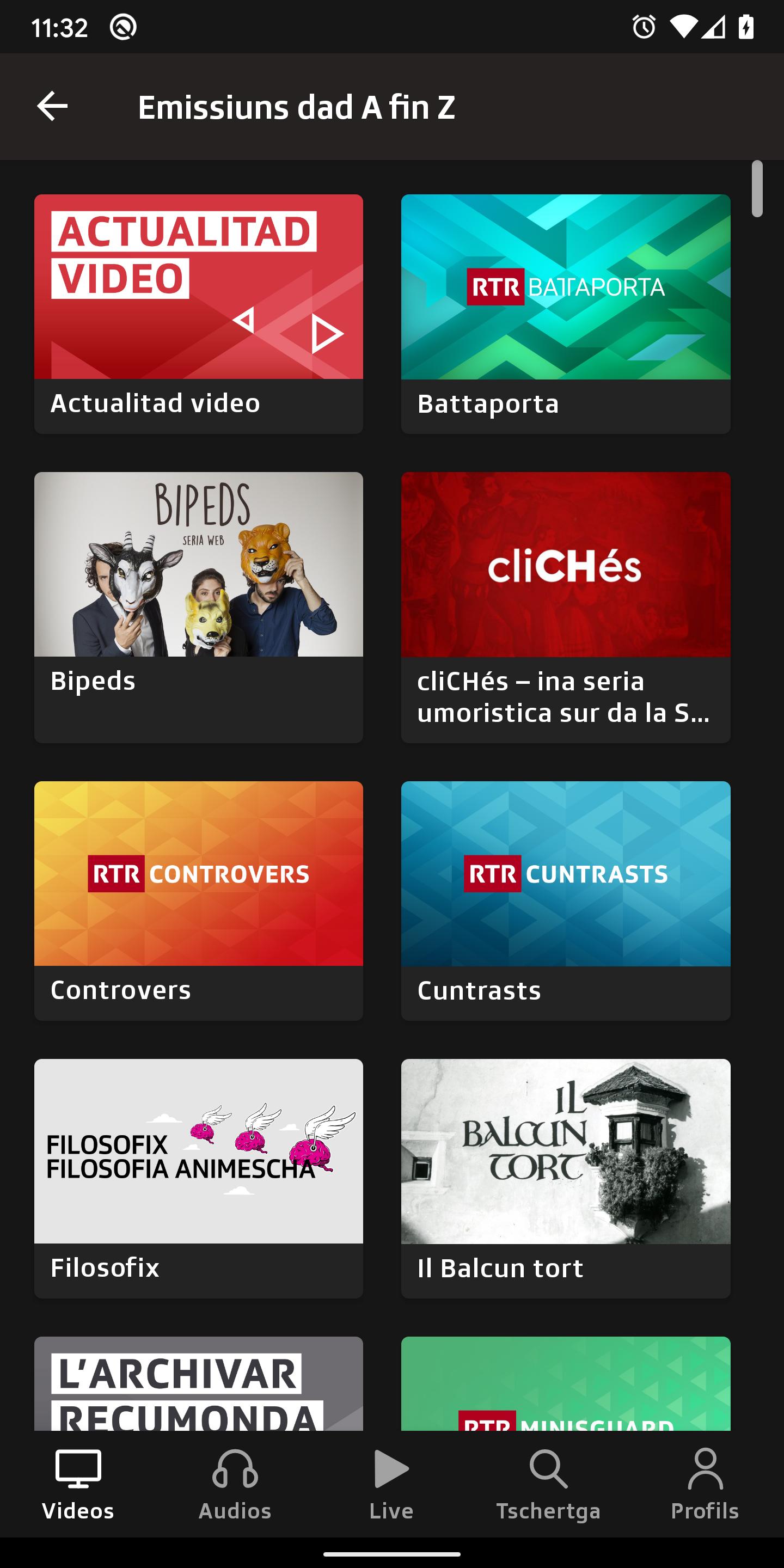Go back using the arrow icon

(52, 107)
